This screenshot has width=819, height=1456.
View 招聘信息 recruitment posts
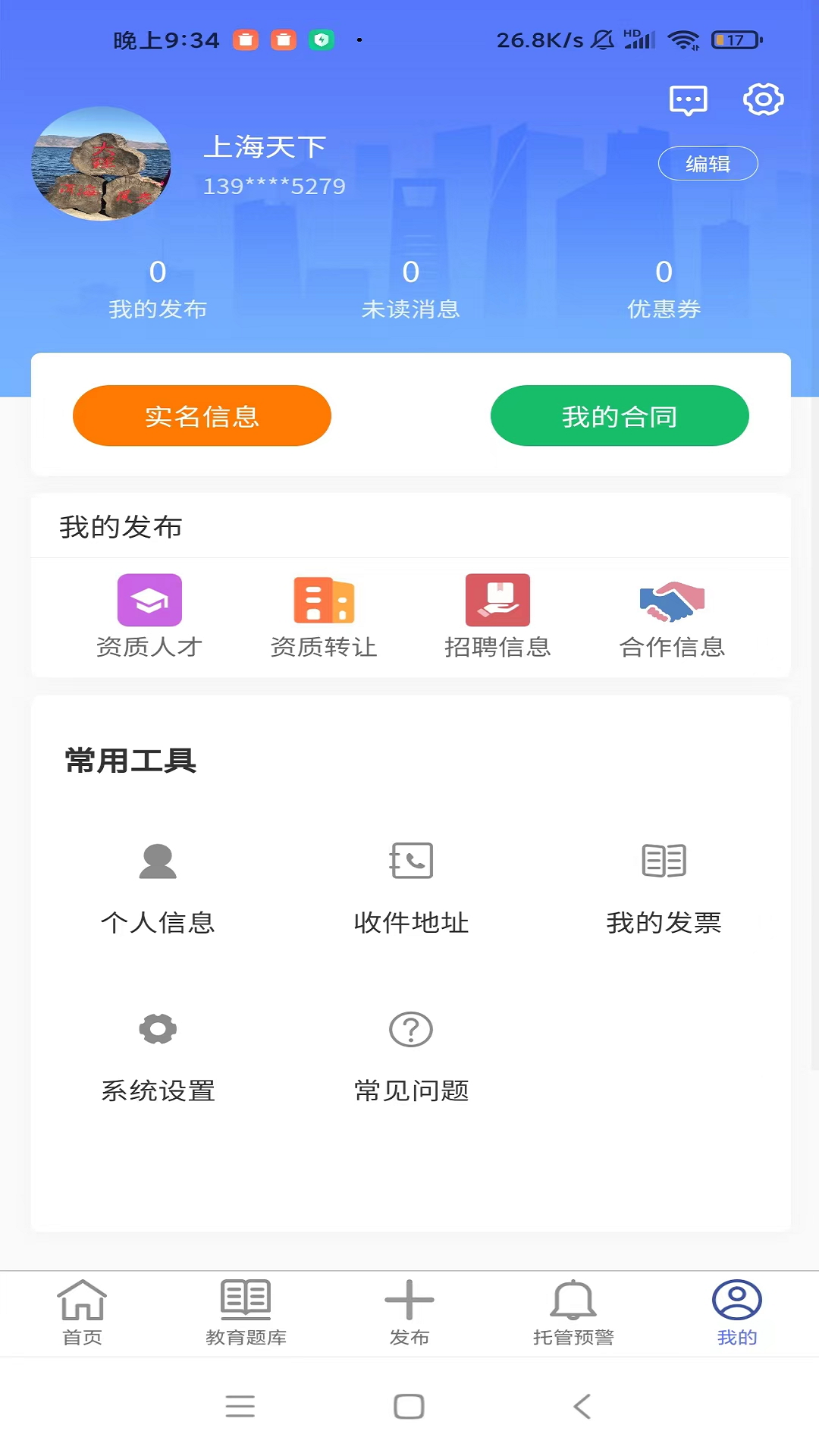(497, 615)
